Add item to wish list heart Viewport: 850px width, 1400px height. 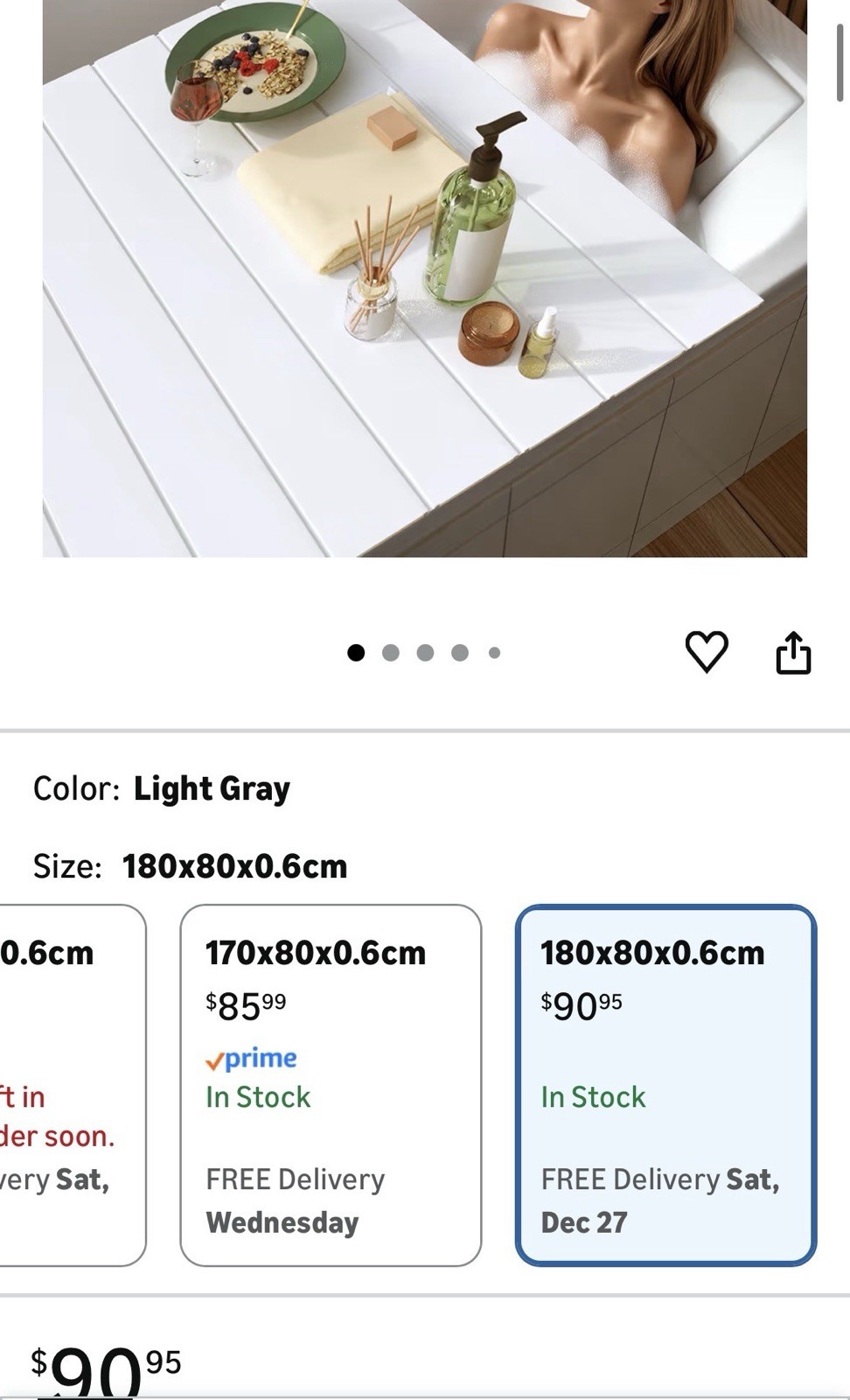point(706,652)
